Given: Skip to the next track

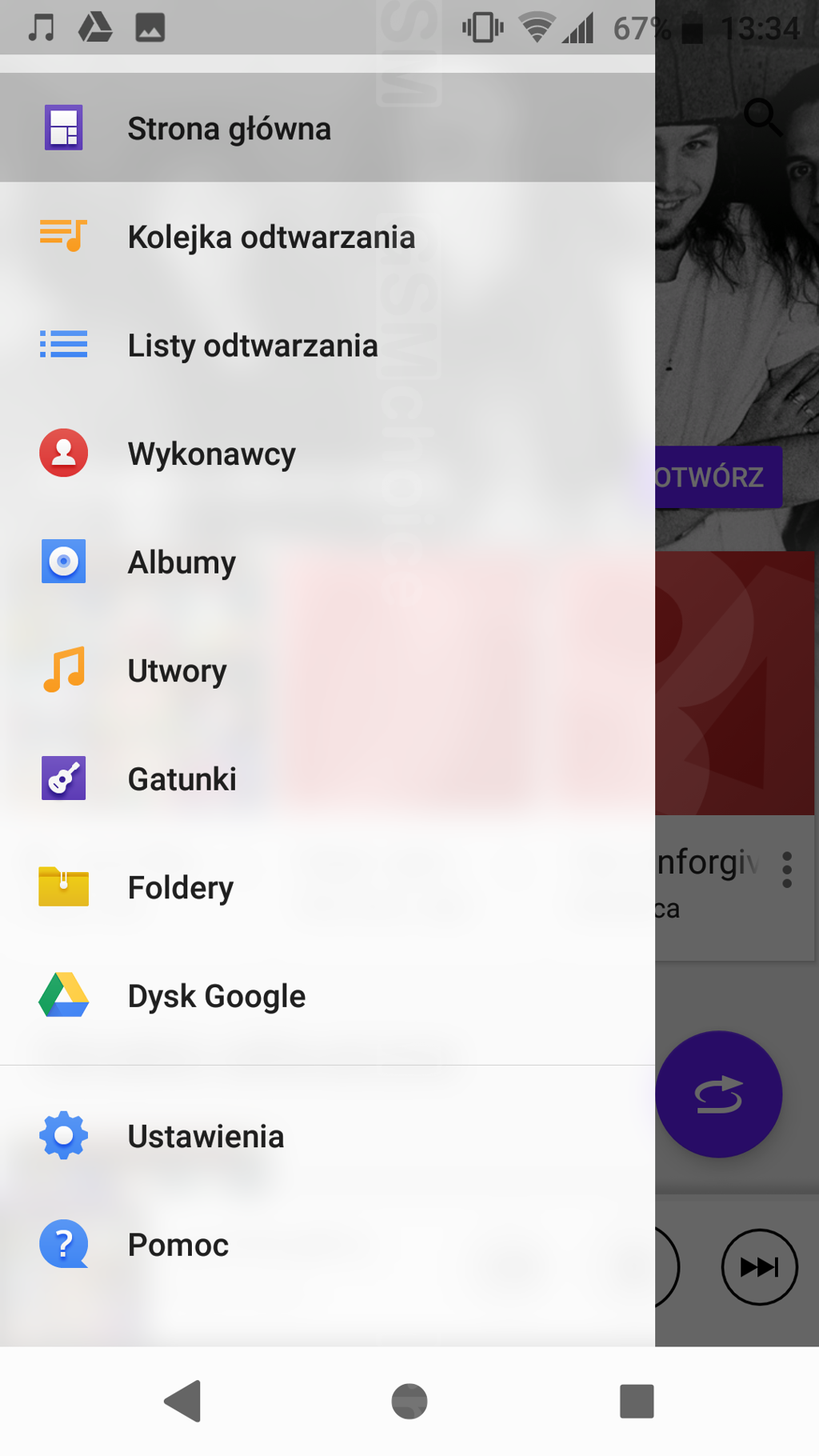Looking at the screenshot, I should click(759, 1266).
